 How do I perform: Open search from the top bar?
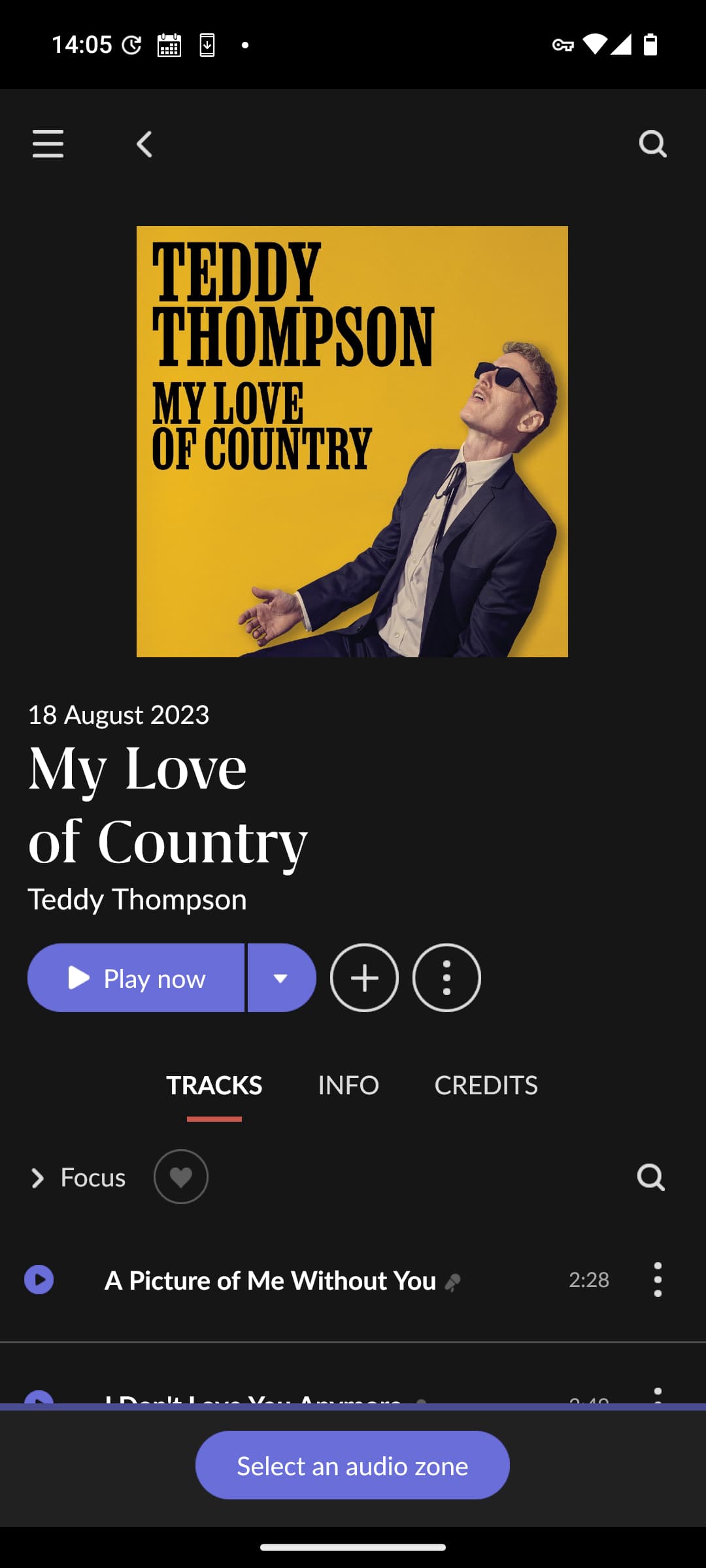pos(652,144)
